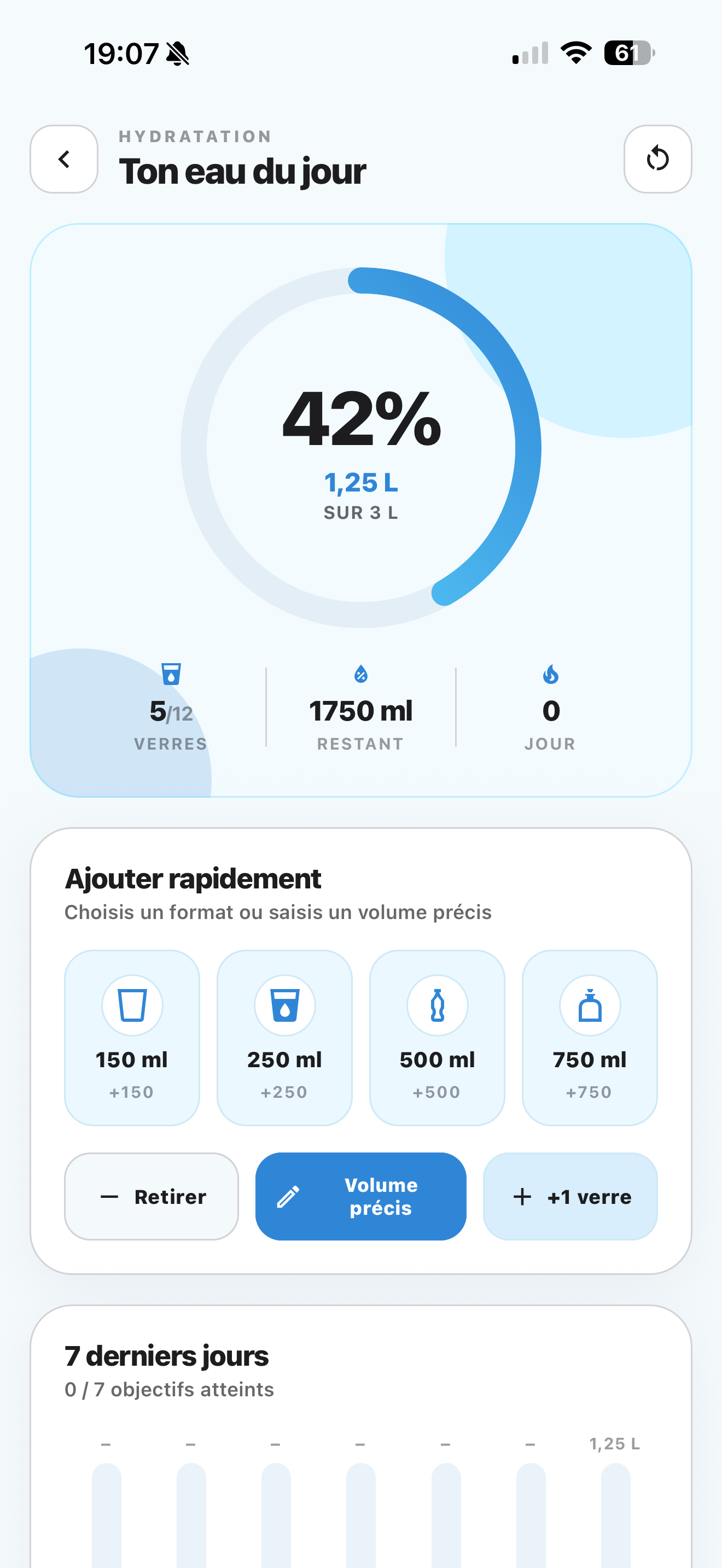Tap Retirer to remove water

[x=152, y=1196]
